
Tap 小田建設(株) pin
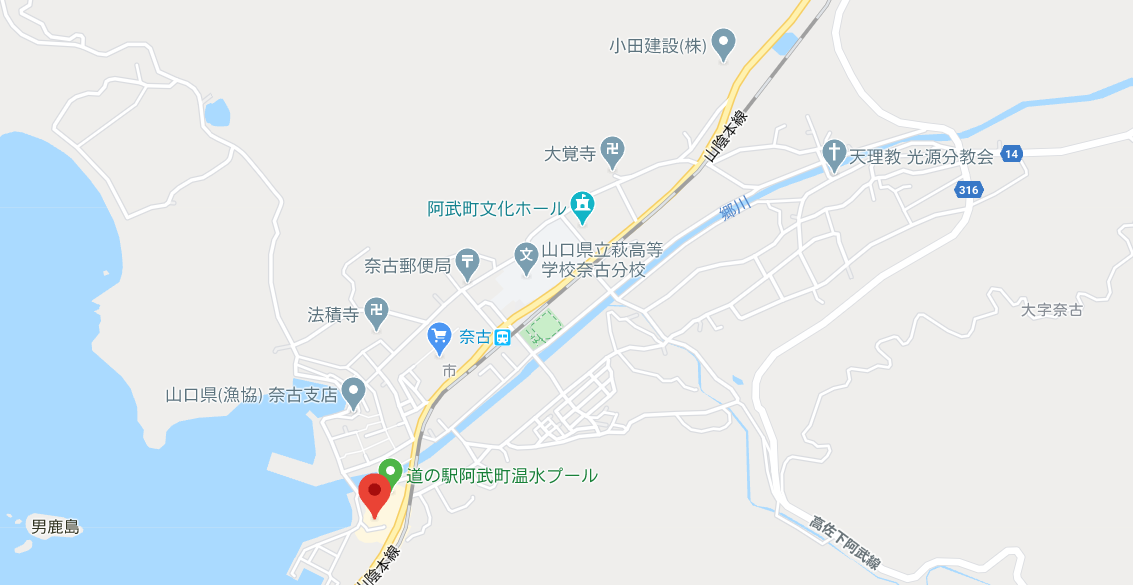point(724,44)
